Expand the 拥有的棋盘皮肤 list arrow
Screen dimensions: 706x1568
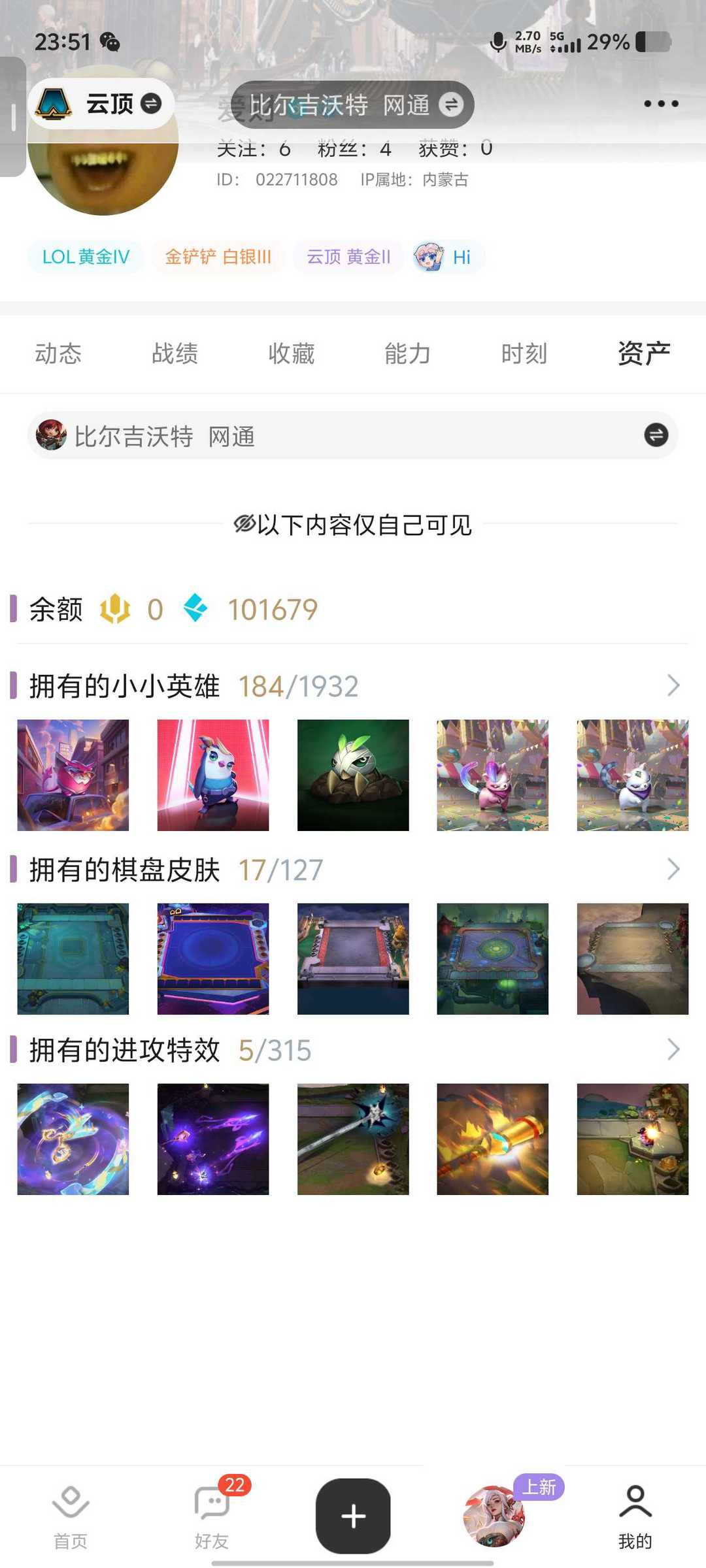[x=674, y=869]
